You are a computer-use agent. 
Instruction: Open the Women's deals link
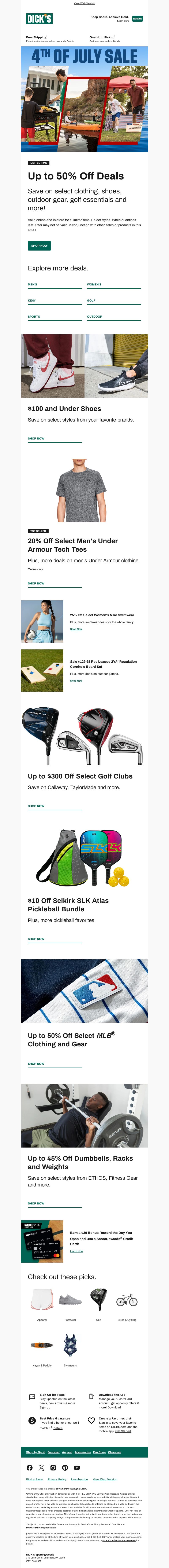[x=94, y=284]
